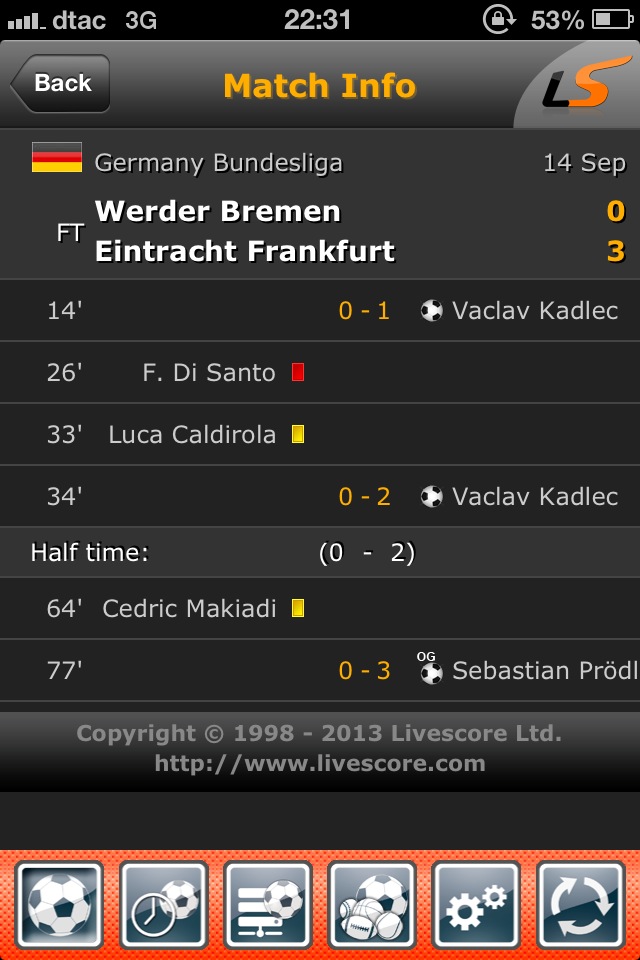
Task: Switch to the live soccer clock tab
Action: tap(164, 904)
